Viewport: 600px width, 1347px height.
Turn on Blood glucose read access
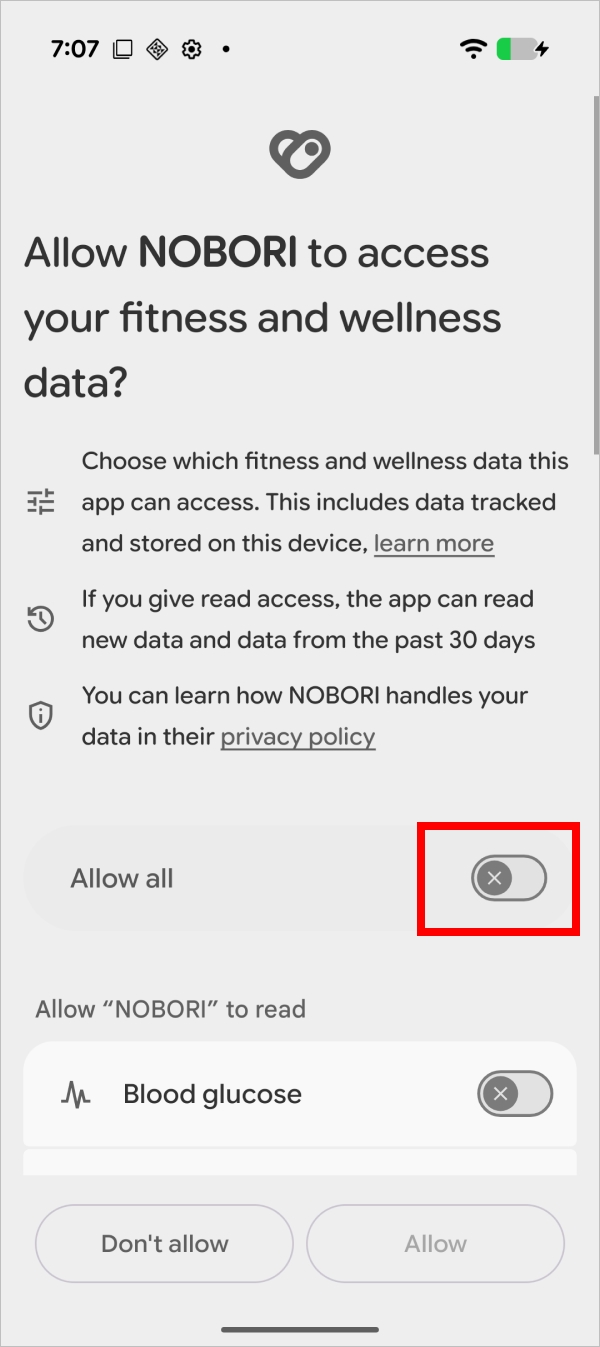pyautogui.click(x=514, y=1094)
